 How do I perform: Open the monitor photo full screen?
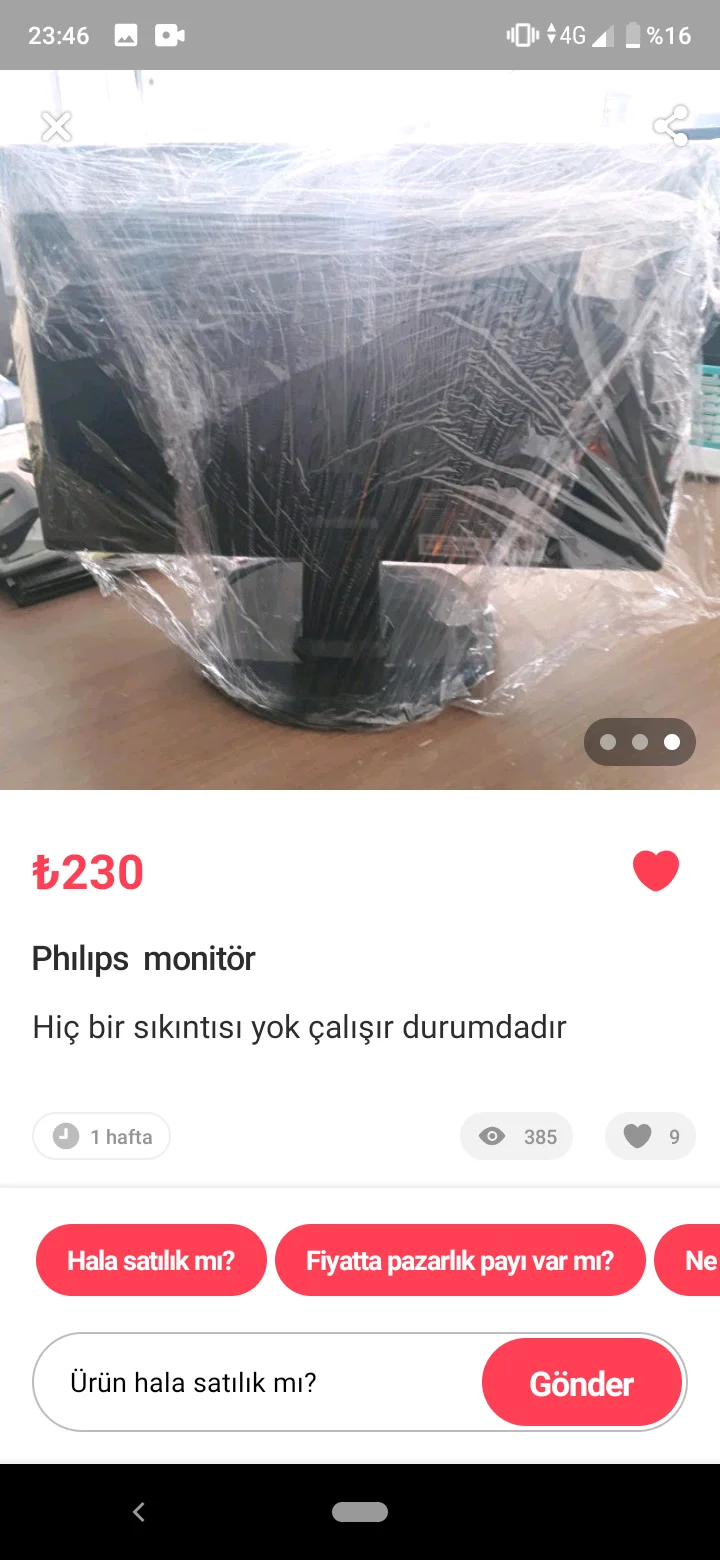click(x=360, y=440)
